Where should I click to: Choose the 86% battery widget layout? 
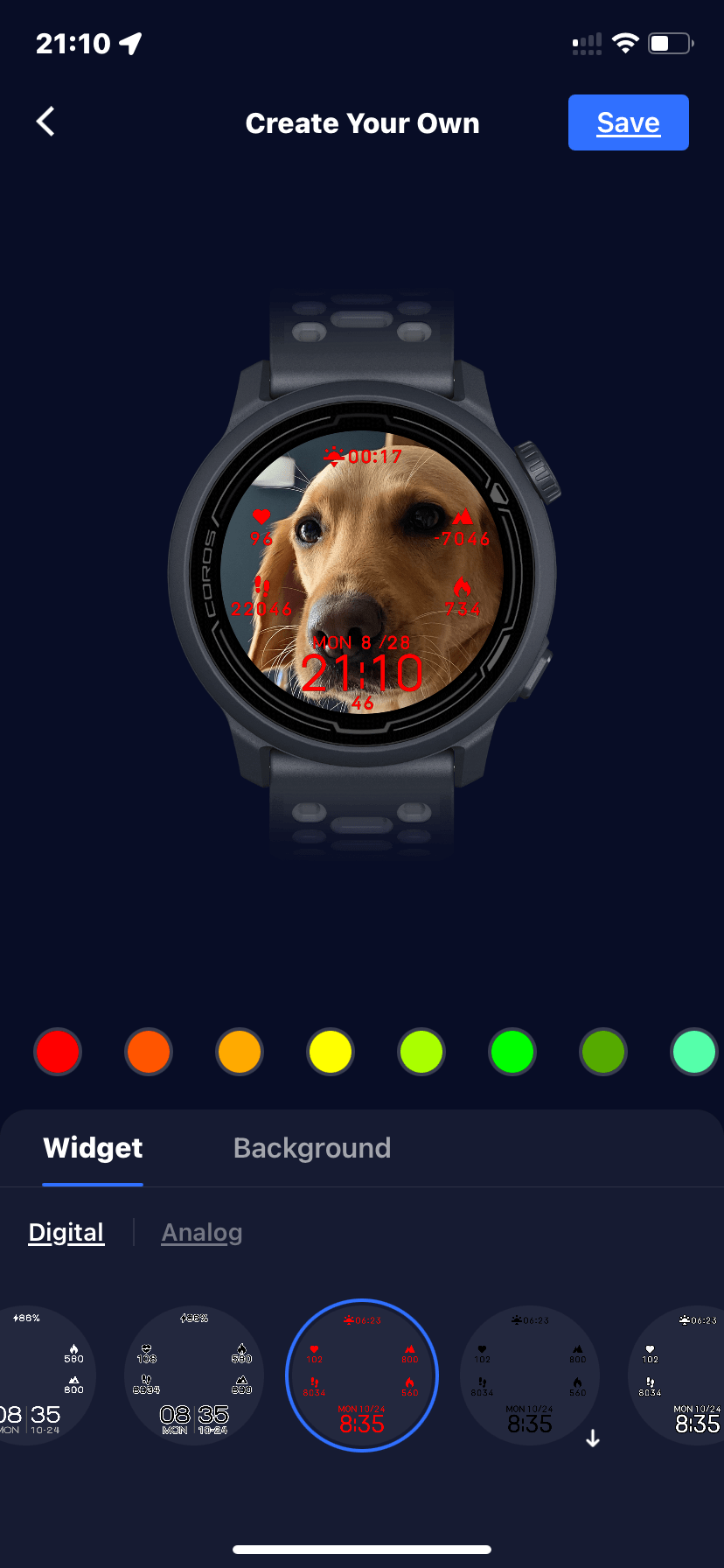39,1375
